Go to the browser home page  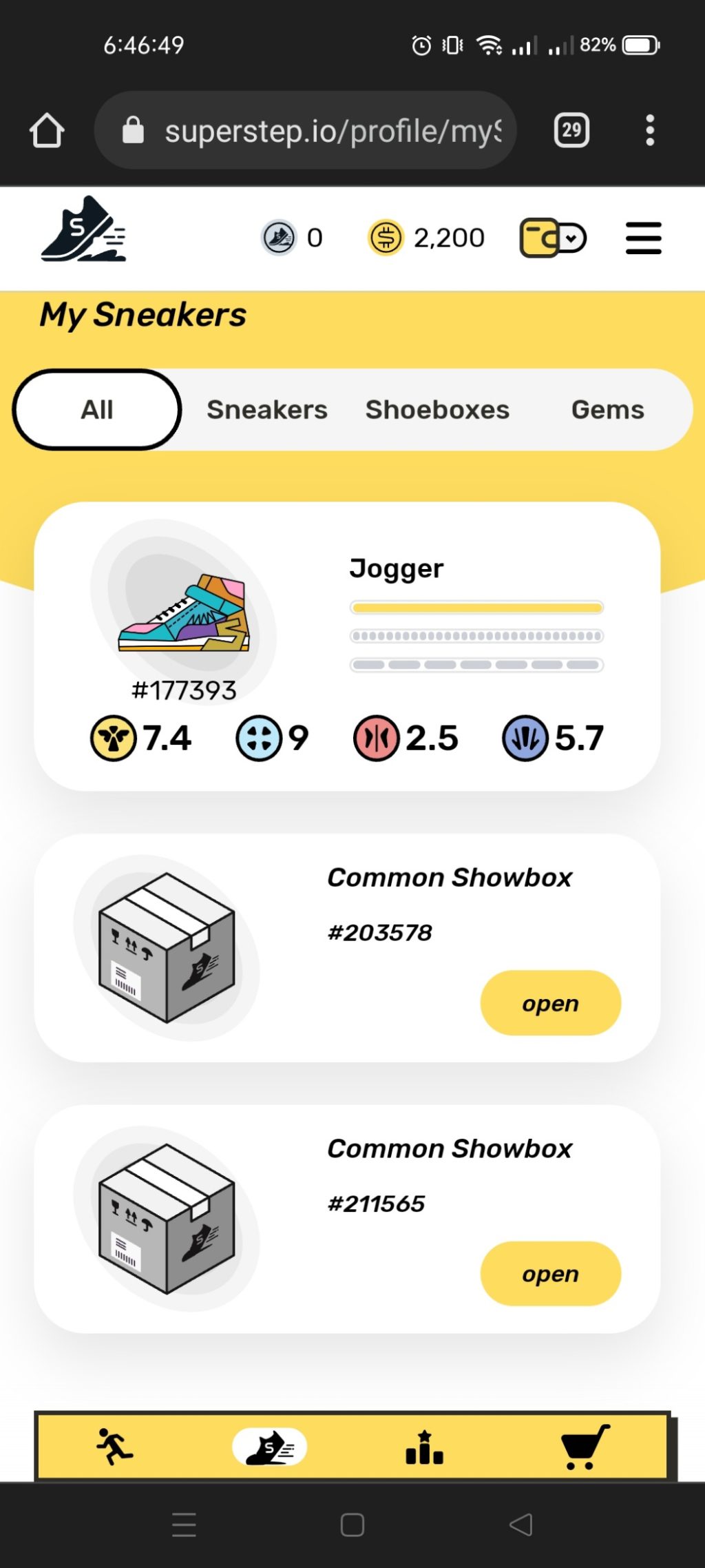47,130
